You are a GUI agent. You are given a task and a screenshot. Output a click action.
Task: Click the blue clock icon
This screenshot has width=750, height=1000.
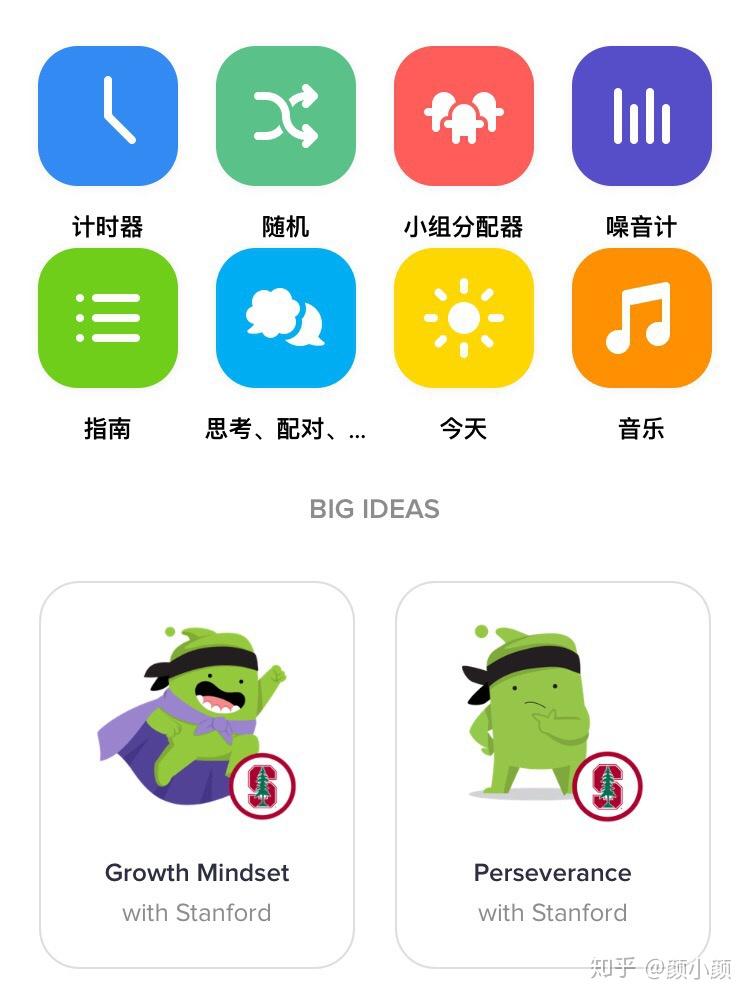point(108,115)
